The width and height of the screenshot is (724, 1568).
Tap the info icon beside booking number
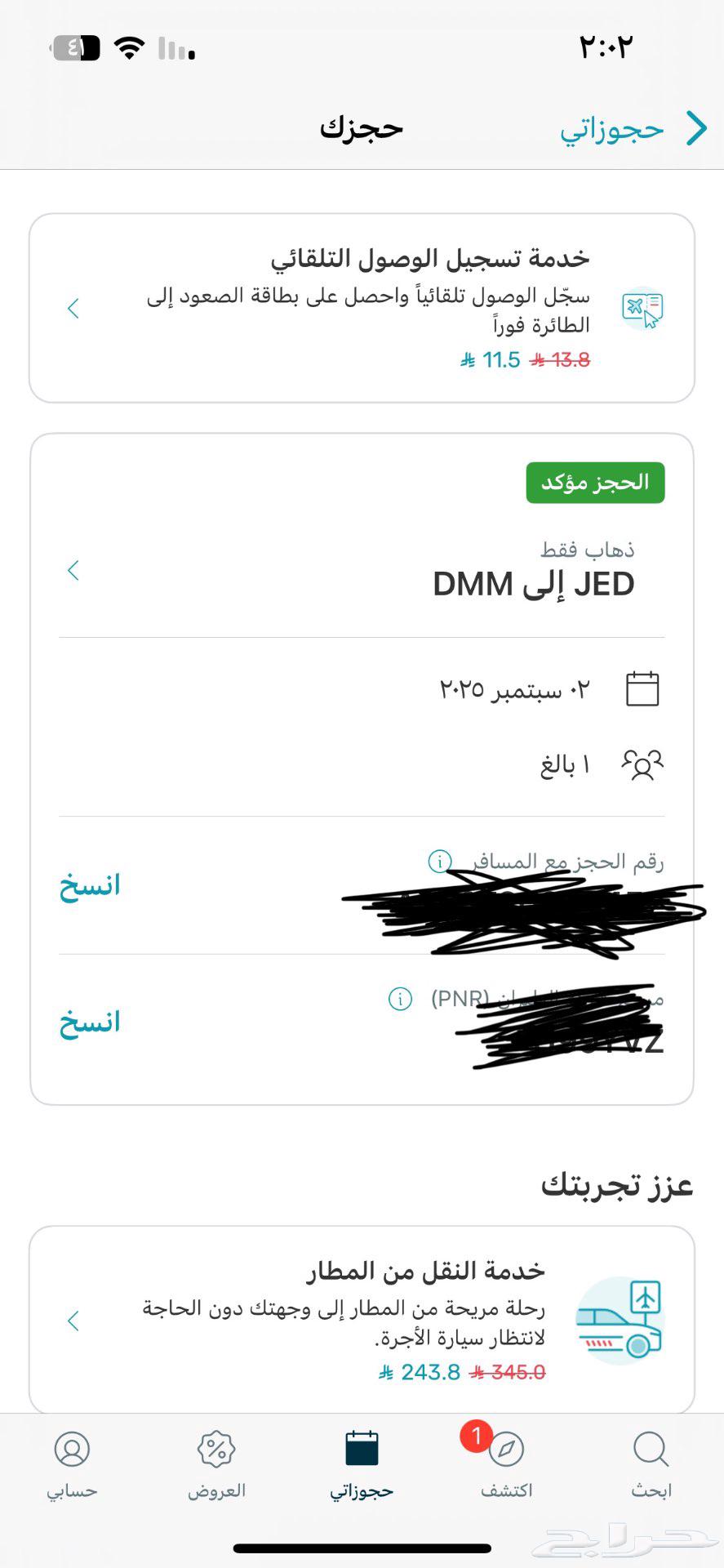[x=440, y=862]
